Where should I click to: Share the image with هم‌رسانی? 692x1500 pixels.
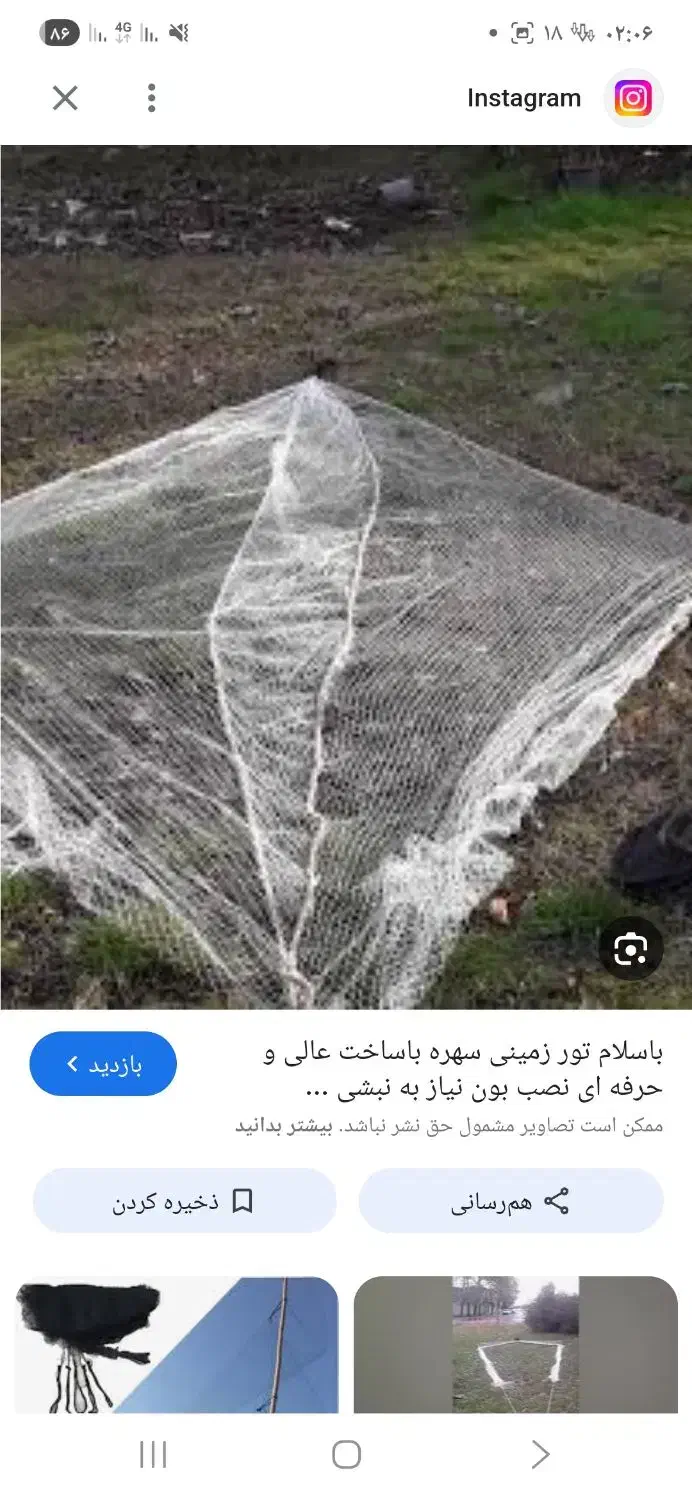pos(511,1201)
